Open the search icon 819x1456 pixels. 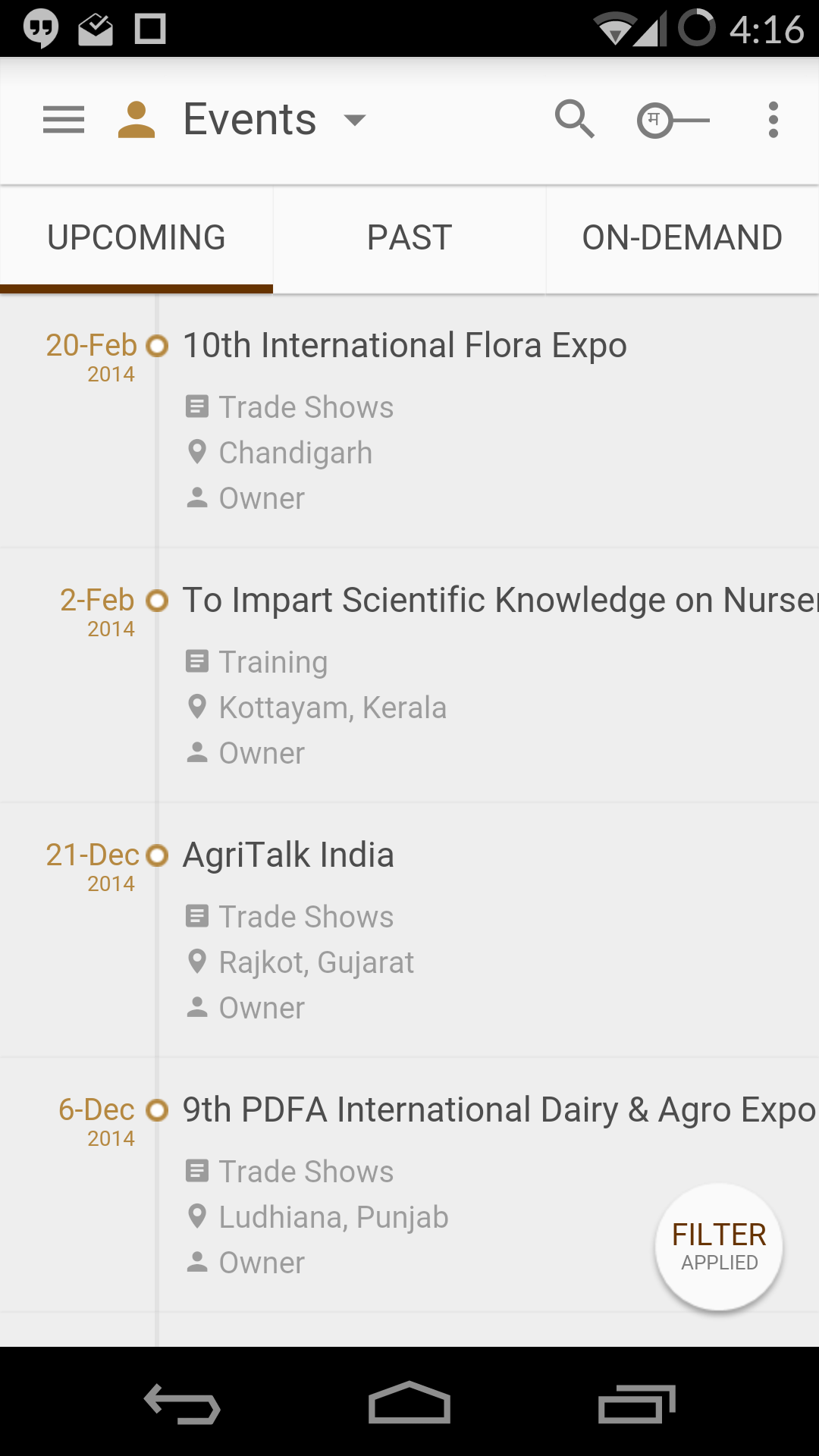click(x=575, y=120)
